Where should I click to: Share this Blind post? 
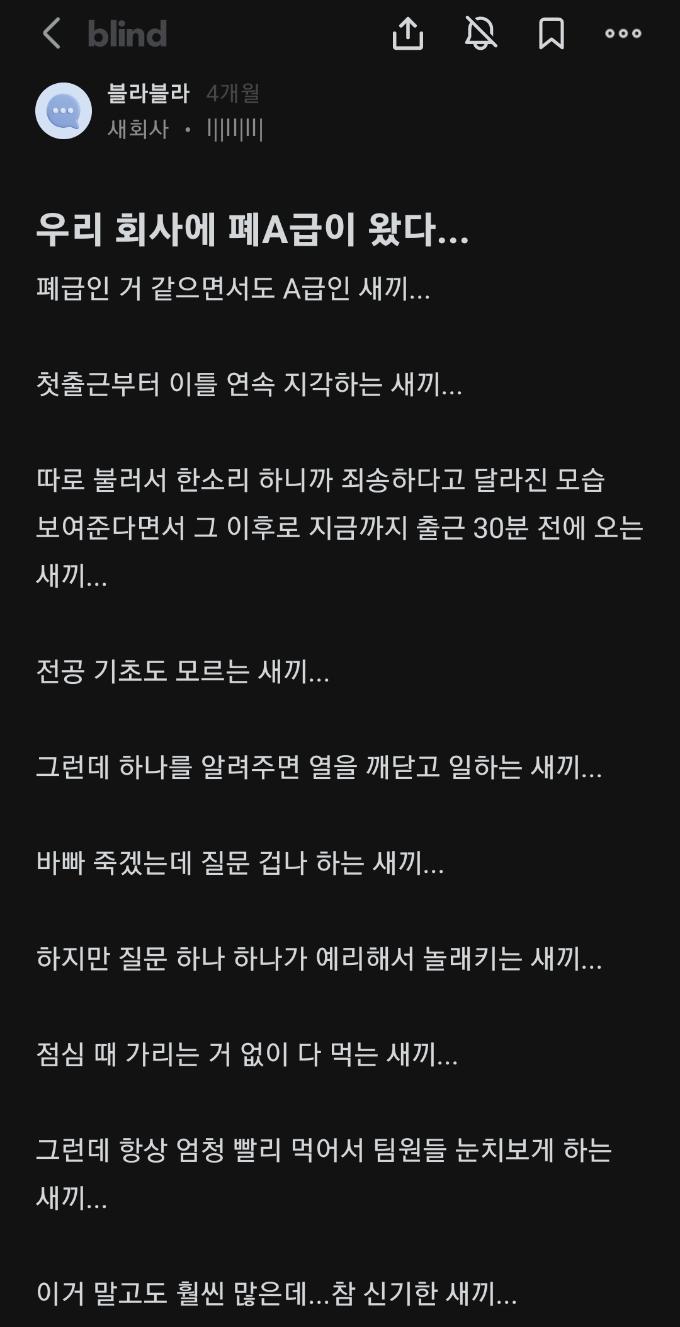[x=408, y=34]
